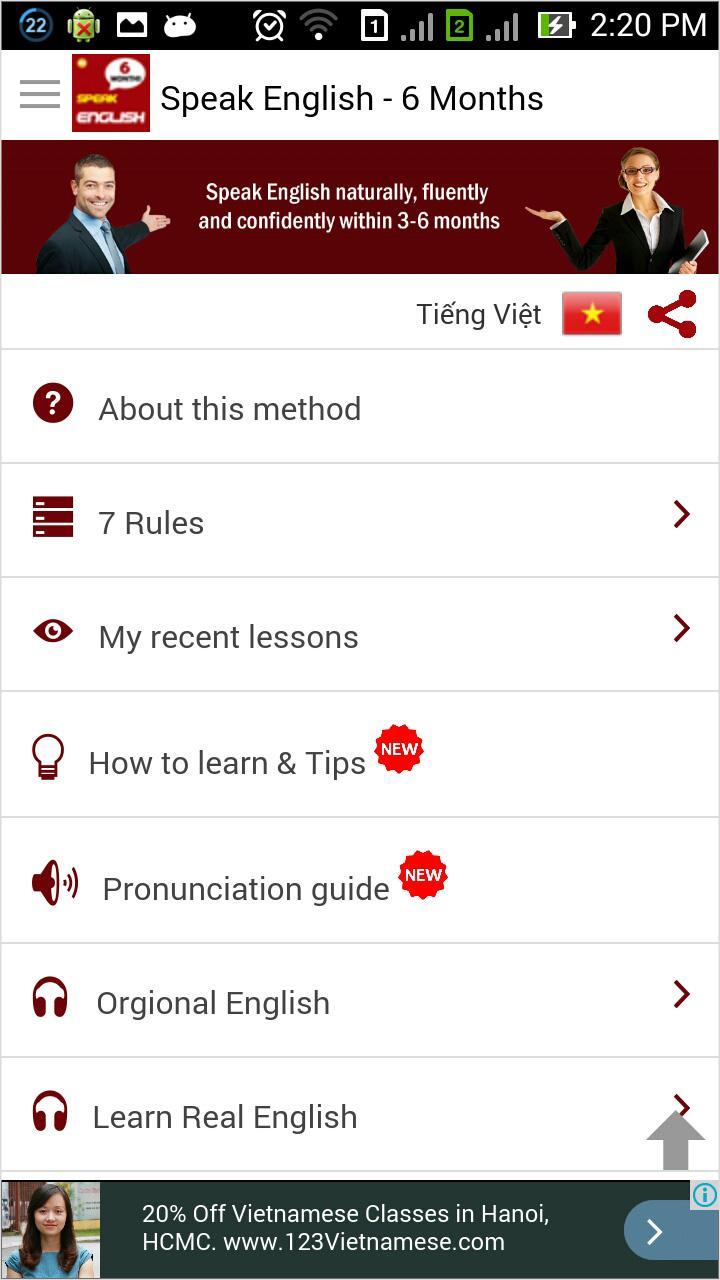
Task: Open the 123Vietnamese ad arrow button
Action: click(656, 1231)
